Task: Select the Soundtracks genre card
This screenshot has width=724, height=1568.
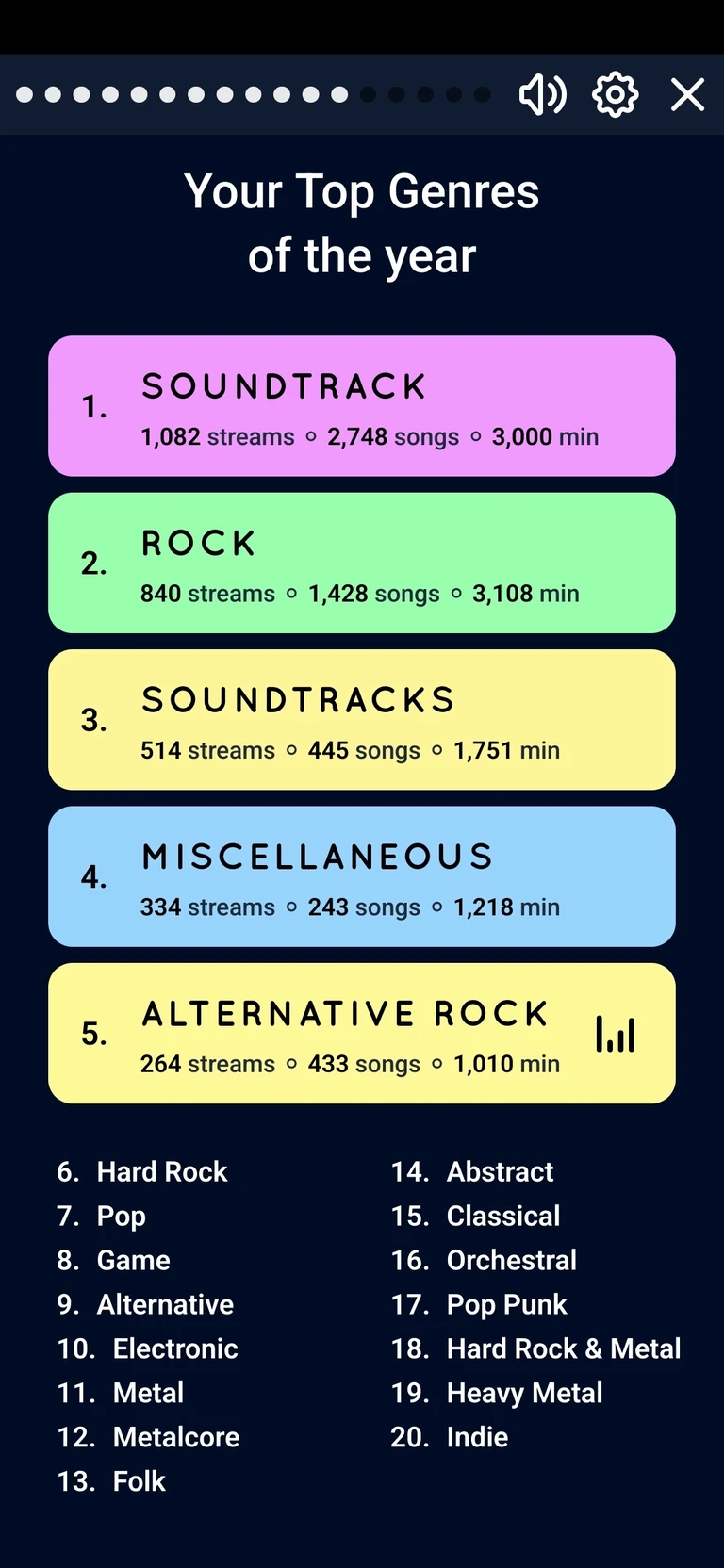Action: (x=362, y=719)
